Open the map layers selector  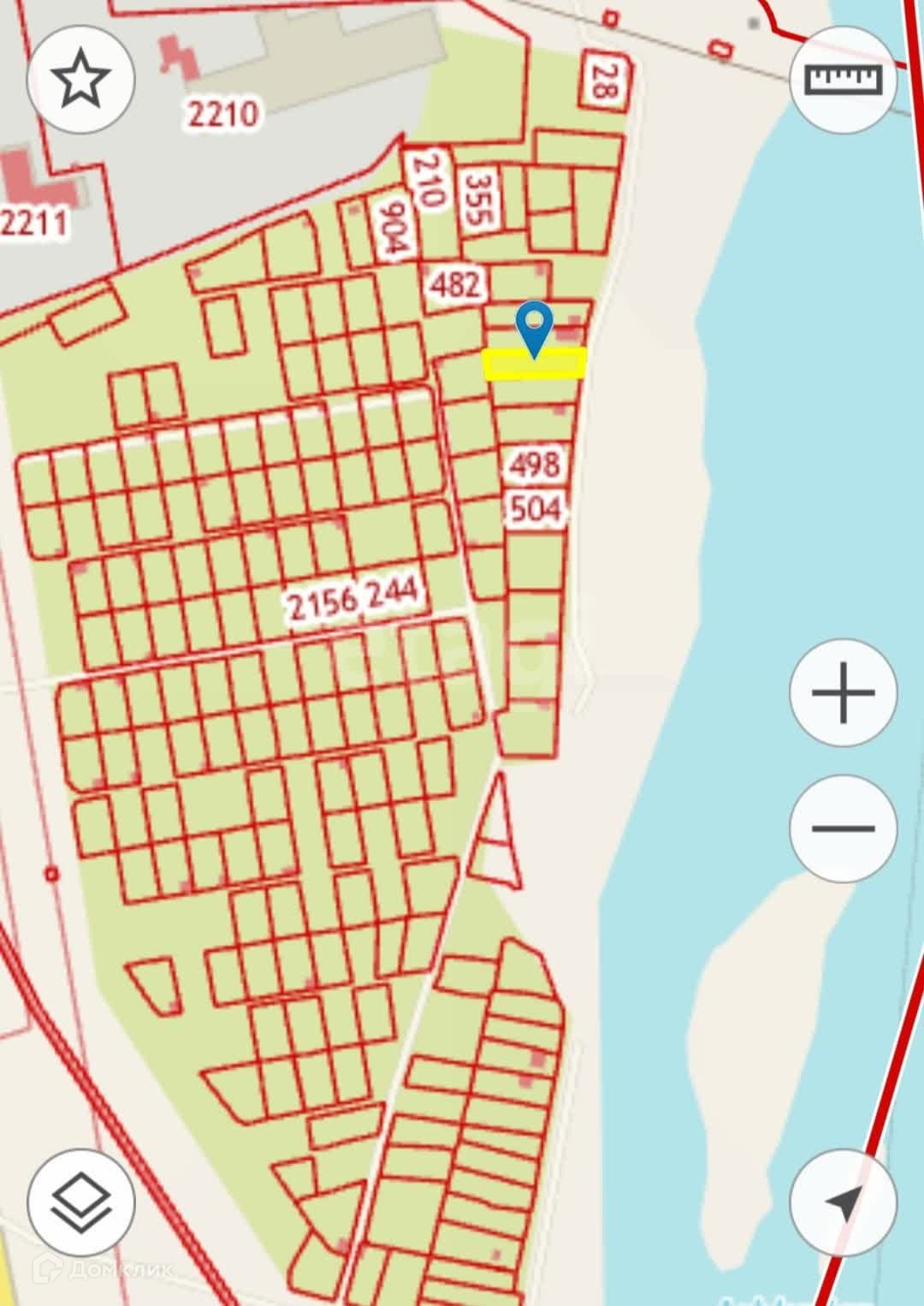(81, 1202)
